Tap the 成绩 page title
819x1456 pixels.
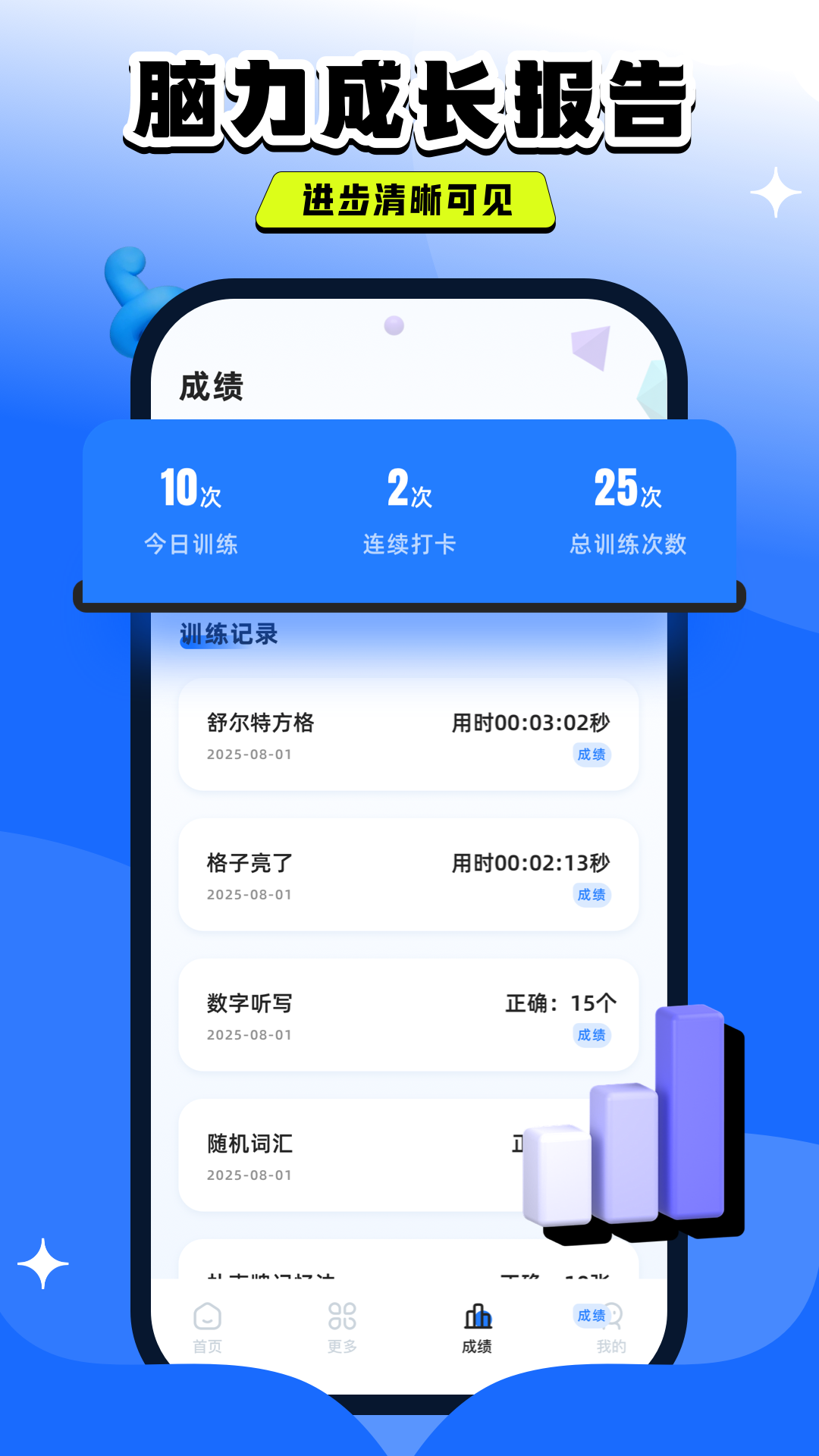click(x=210, y=388)
